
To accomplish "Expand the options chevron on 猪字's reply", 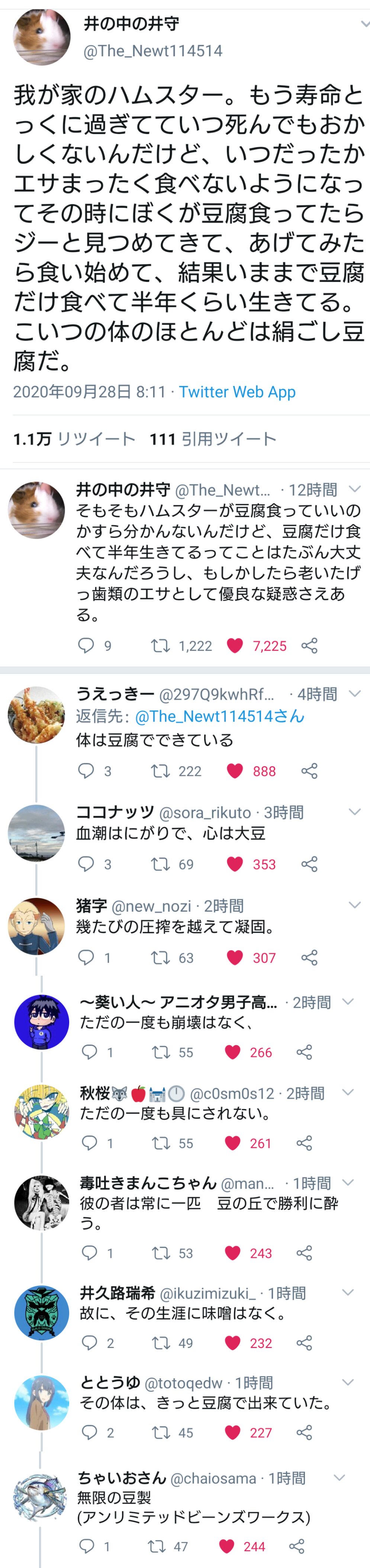I will point(355,905).
